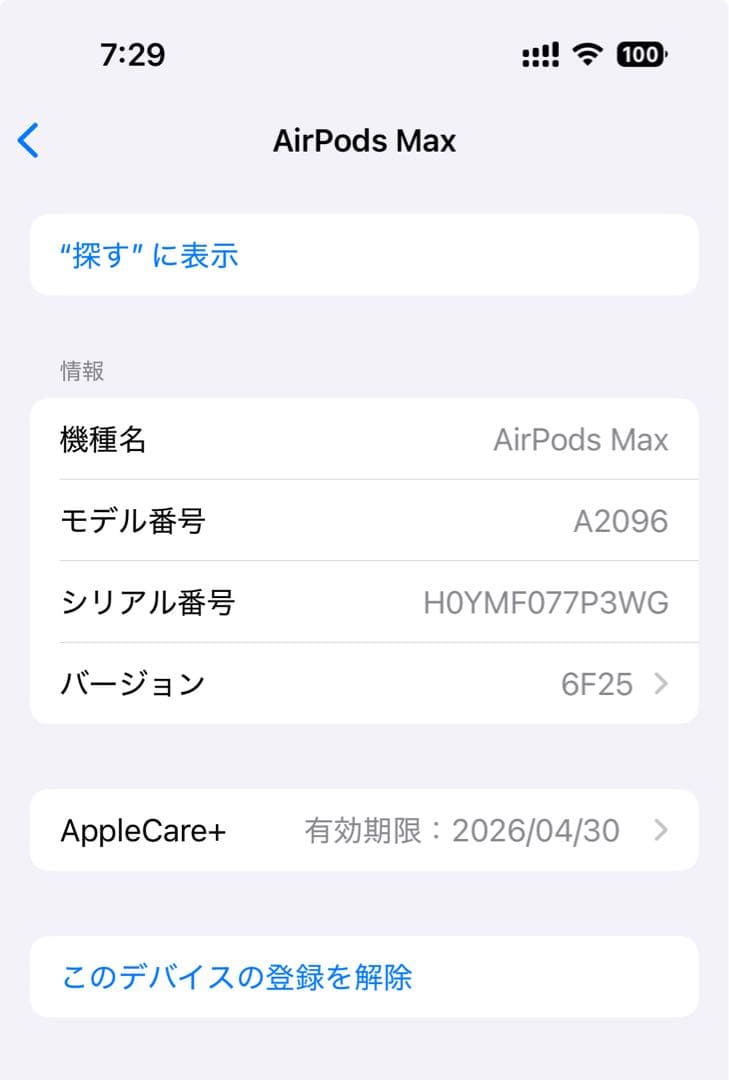Open firmware version 6F25 details

[x=606, y=684]
